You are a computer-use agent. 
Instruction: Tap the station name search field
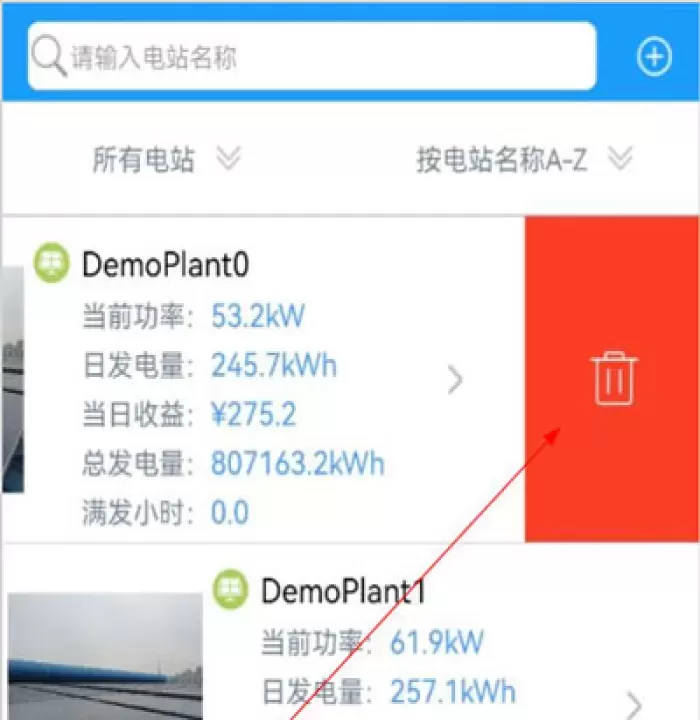310,56
